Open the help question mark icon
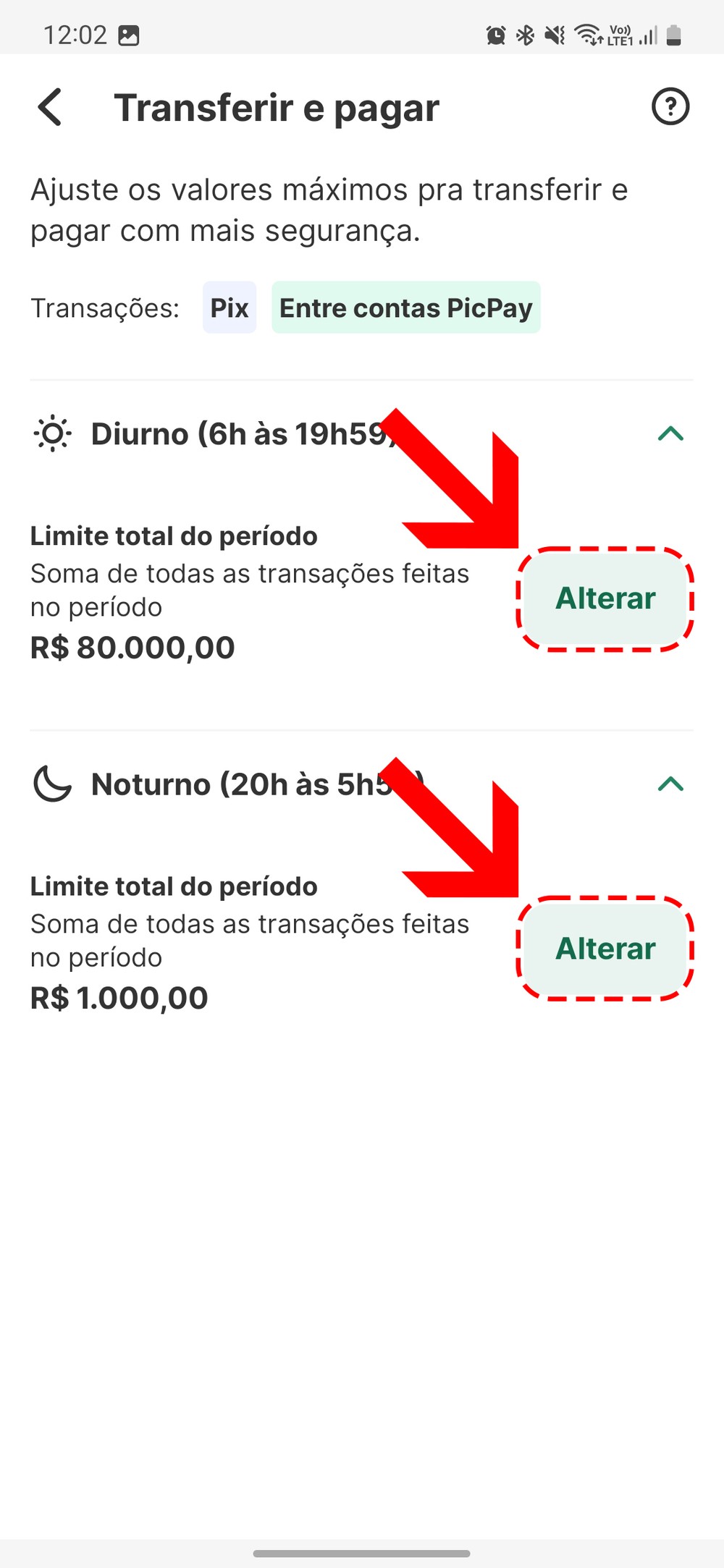The width and height of the screenshot is (724, 1568). 670,107
